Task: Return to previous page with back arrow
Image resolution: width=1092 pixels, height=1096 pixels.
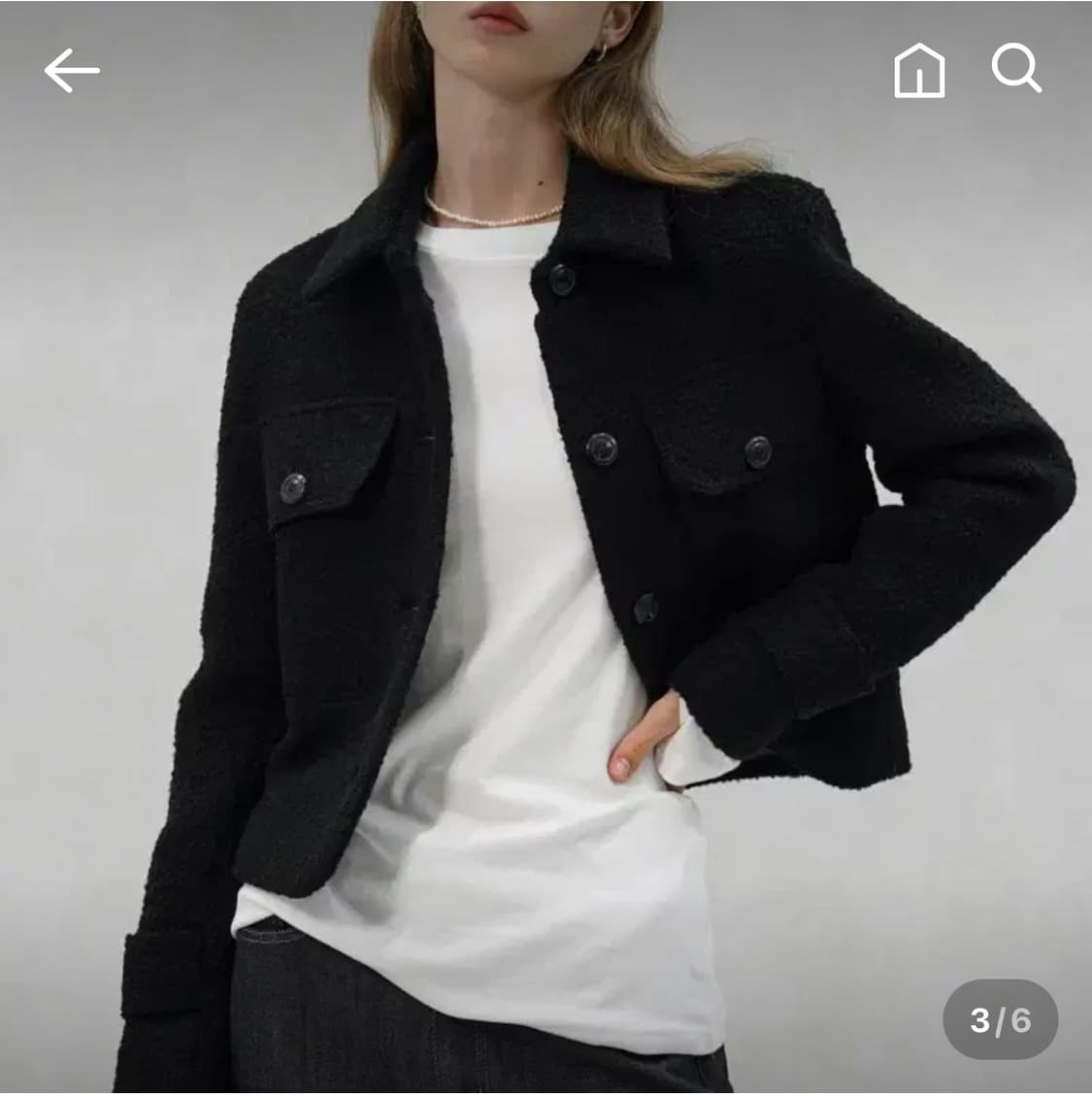Action: (71, 70)
